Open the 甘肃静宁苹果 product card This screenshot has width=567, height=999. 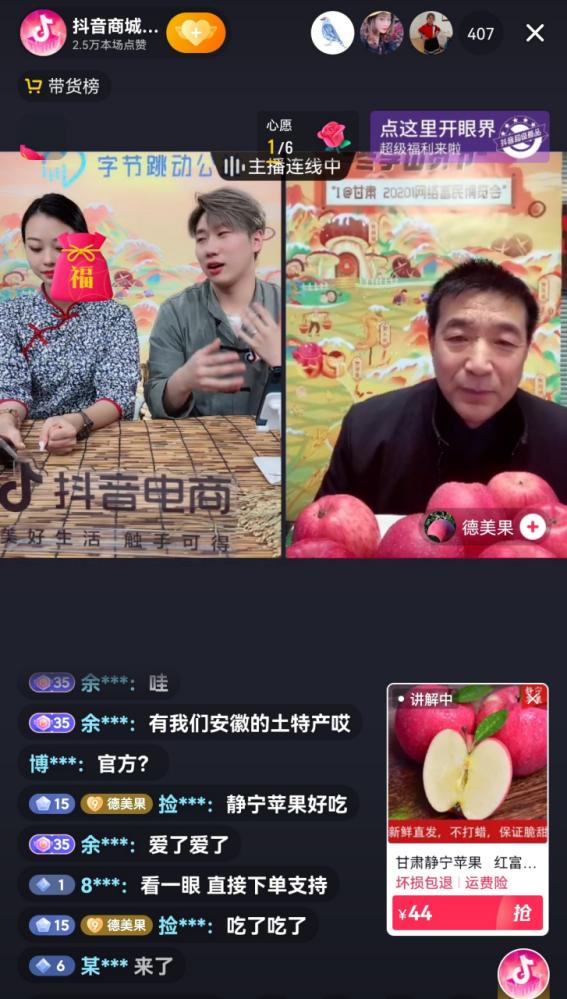click(468, 809)
